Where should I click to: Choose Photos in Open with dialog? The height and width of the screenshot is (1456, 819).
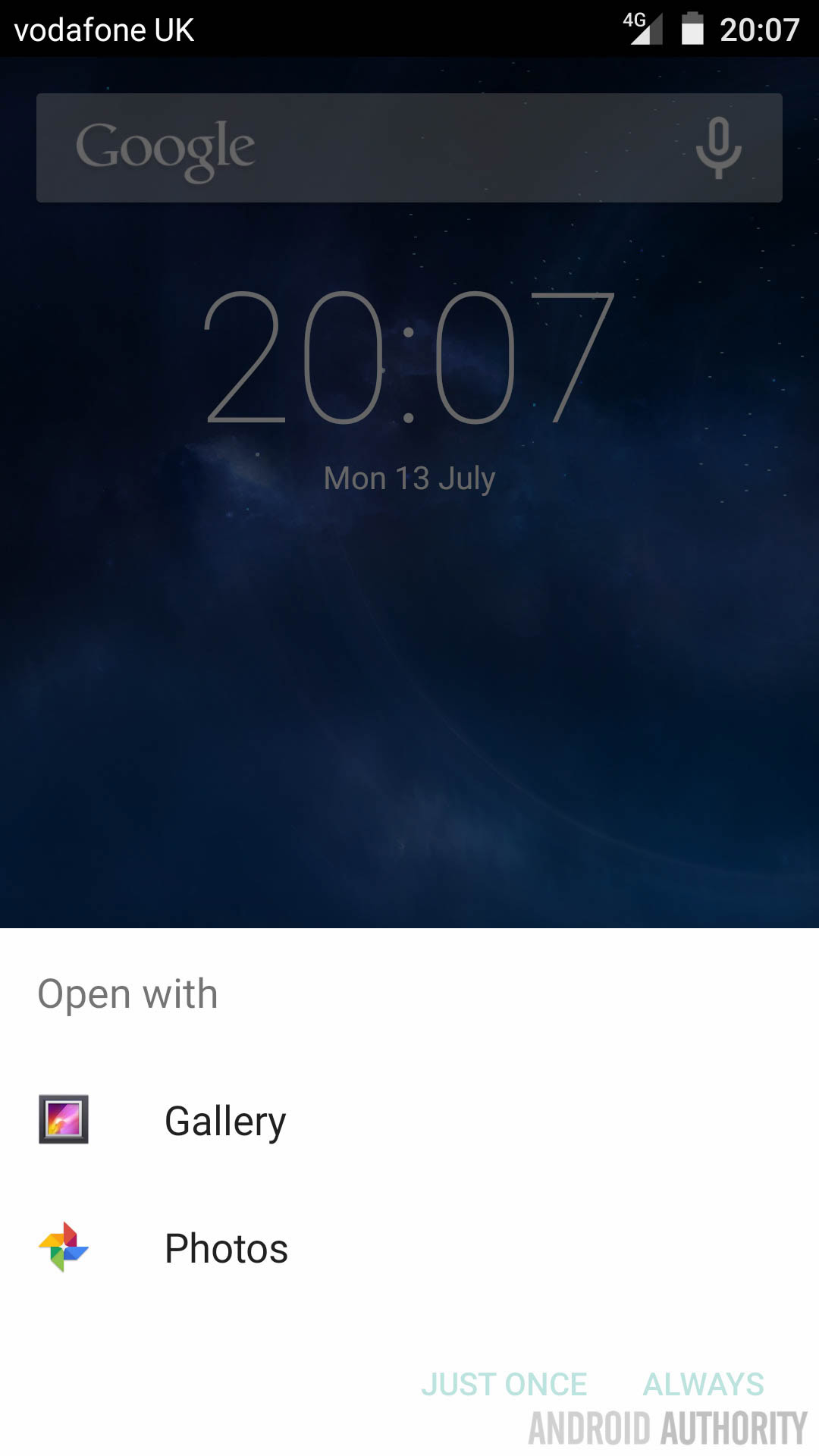tap(225, 1248)
